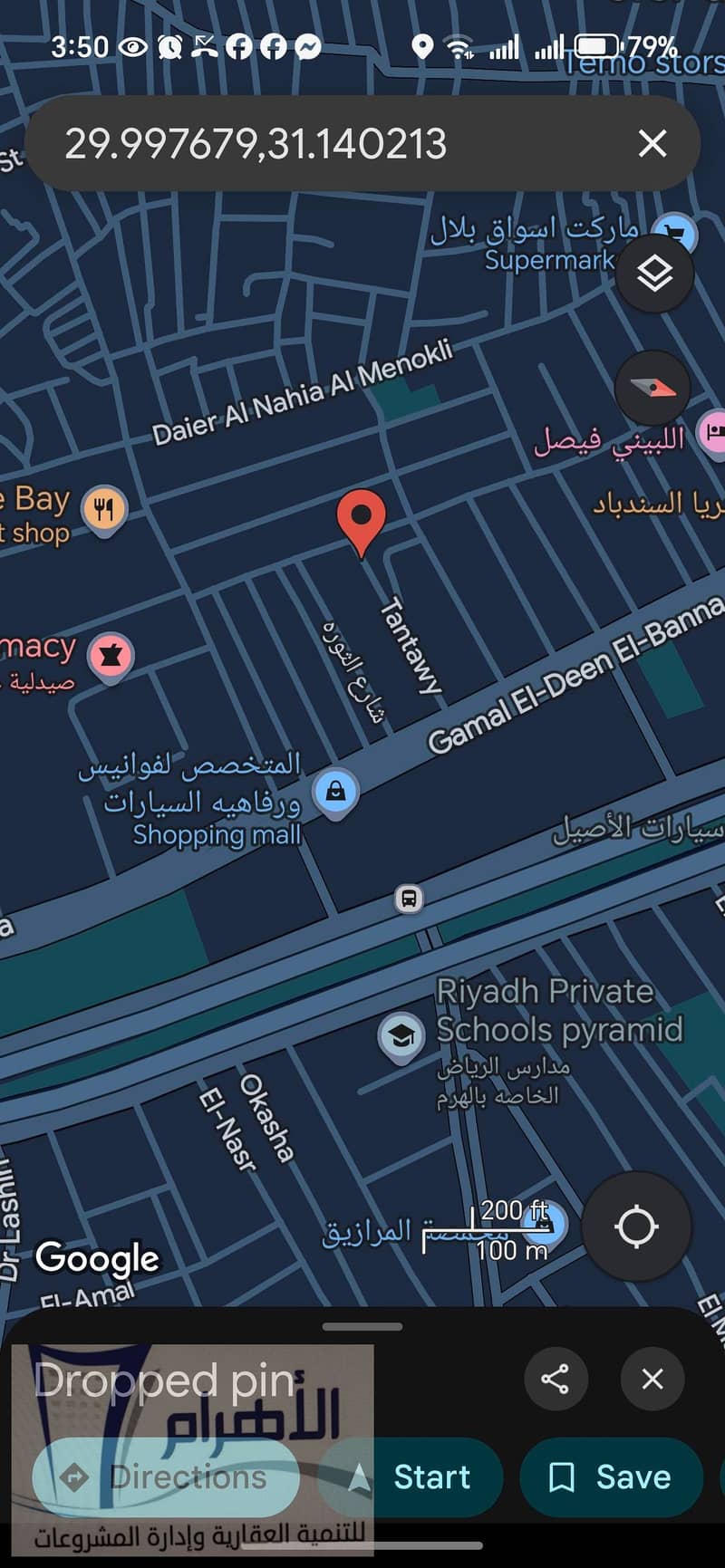
Task: Tap the bottom sheet drag handle
Action: pyautogui.click(x=362, y=1326)
